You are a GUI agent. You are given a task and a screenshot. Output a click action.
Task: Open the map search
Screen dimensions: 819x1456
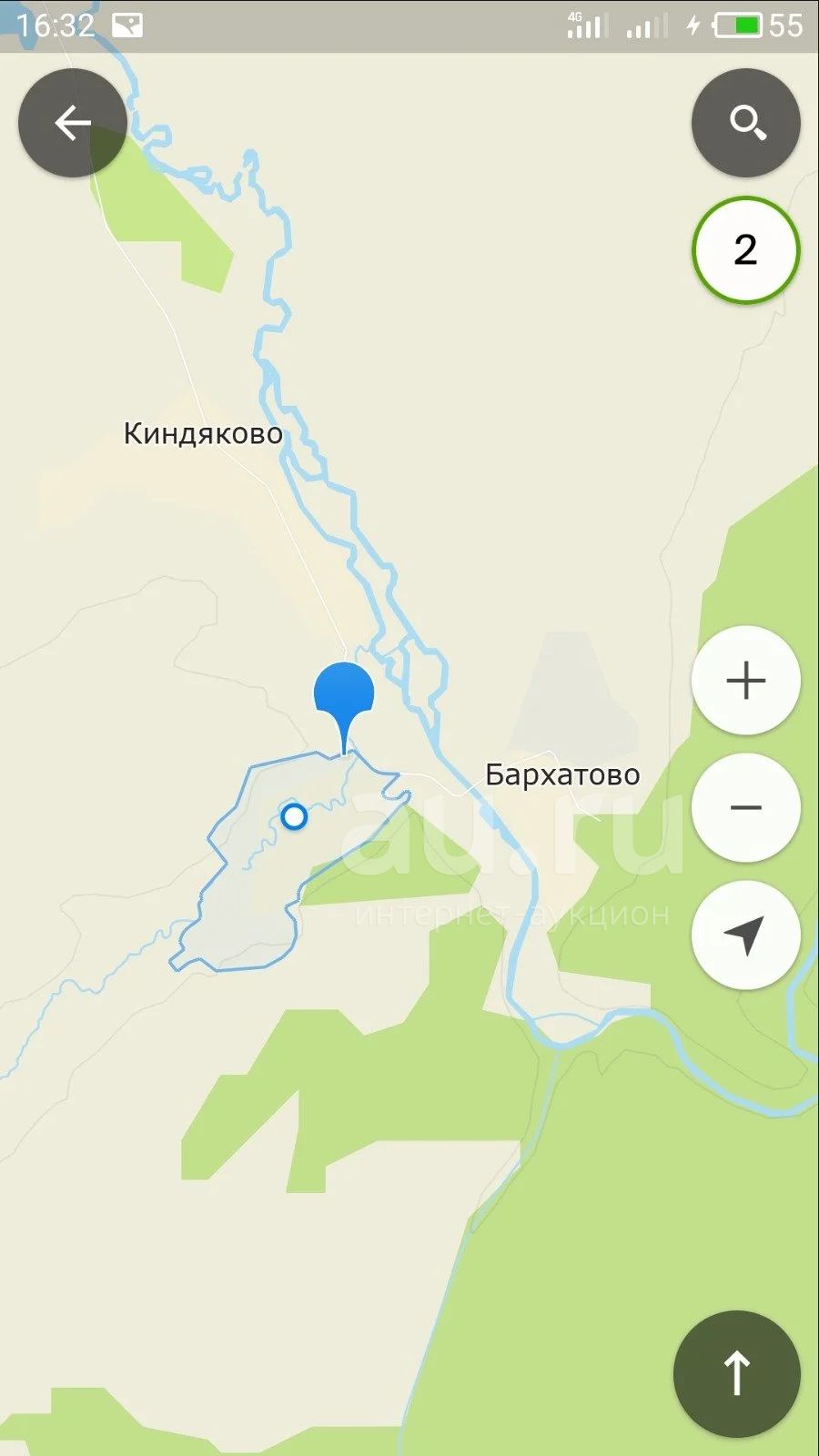746,123
